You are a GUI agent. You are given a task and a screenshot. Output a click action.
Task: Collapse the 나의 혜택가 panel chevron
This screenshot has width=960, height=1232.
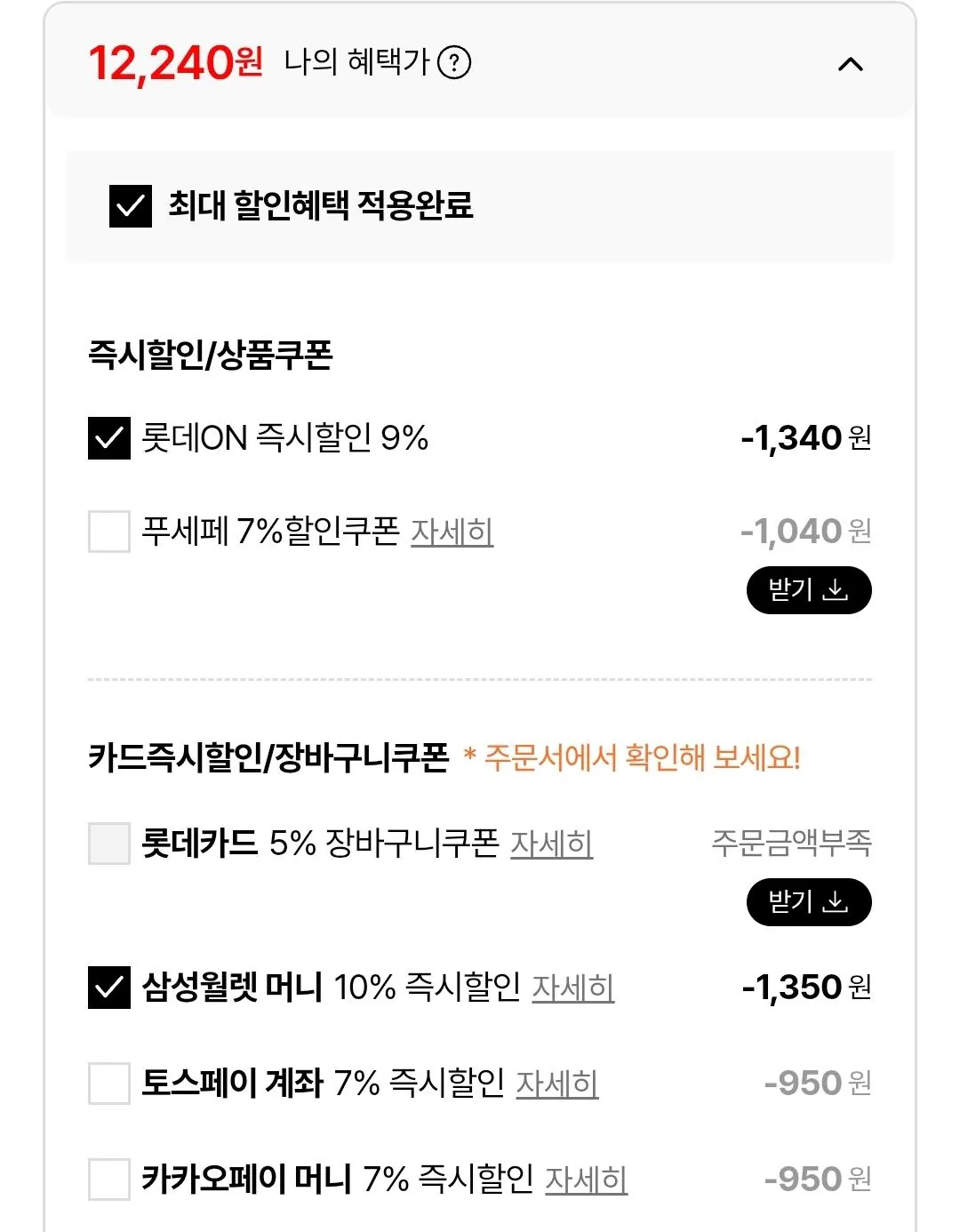click(x=852, y=62)
